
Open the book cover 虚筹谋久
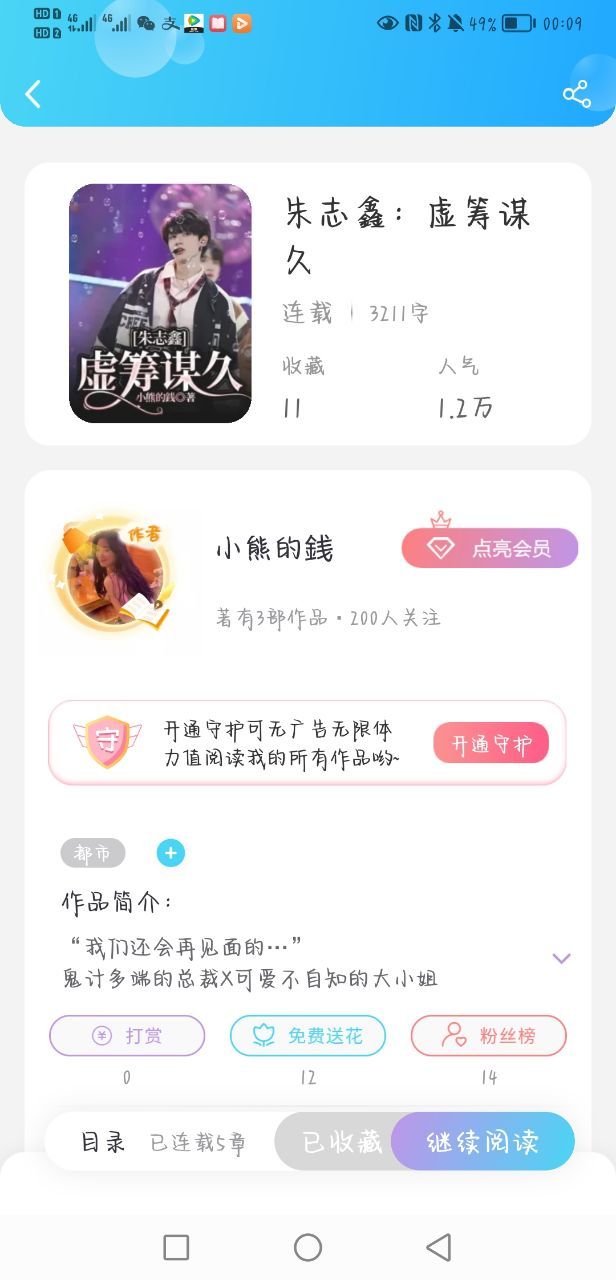(x=160, y=303)
